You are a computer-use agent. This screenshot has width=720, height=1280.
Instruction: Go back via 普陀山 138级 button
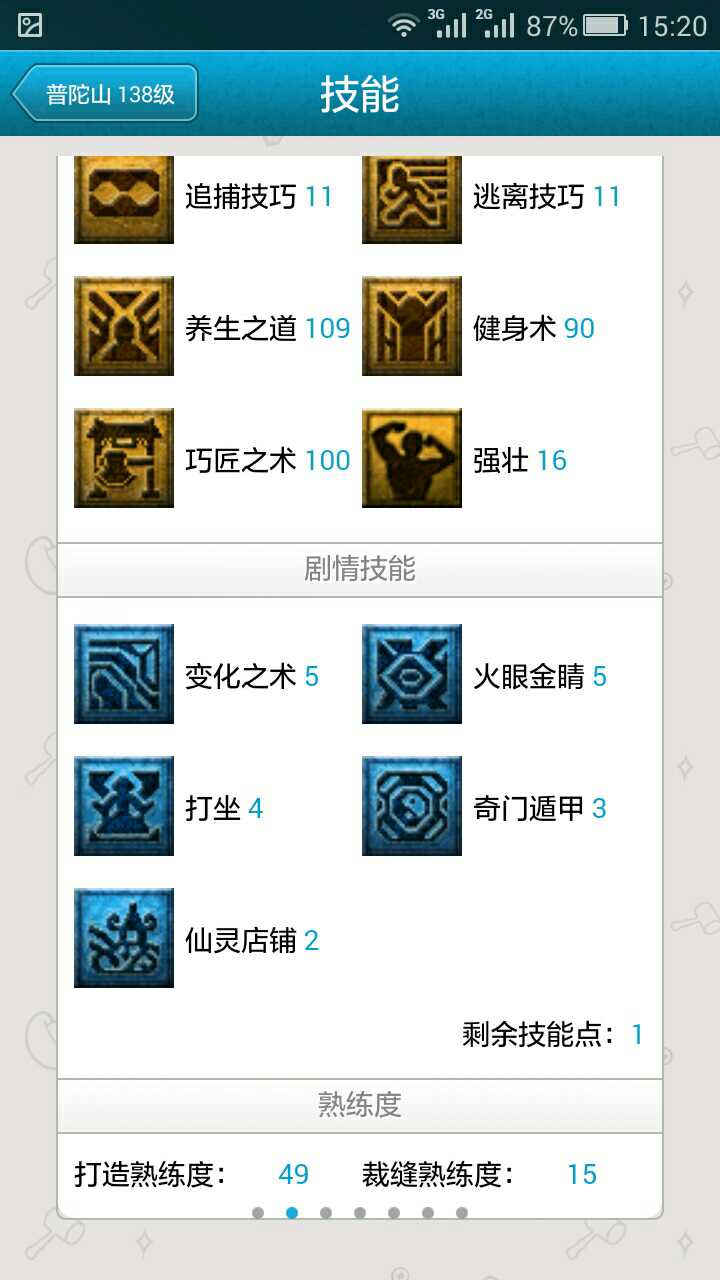point(105,94)
